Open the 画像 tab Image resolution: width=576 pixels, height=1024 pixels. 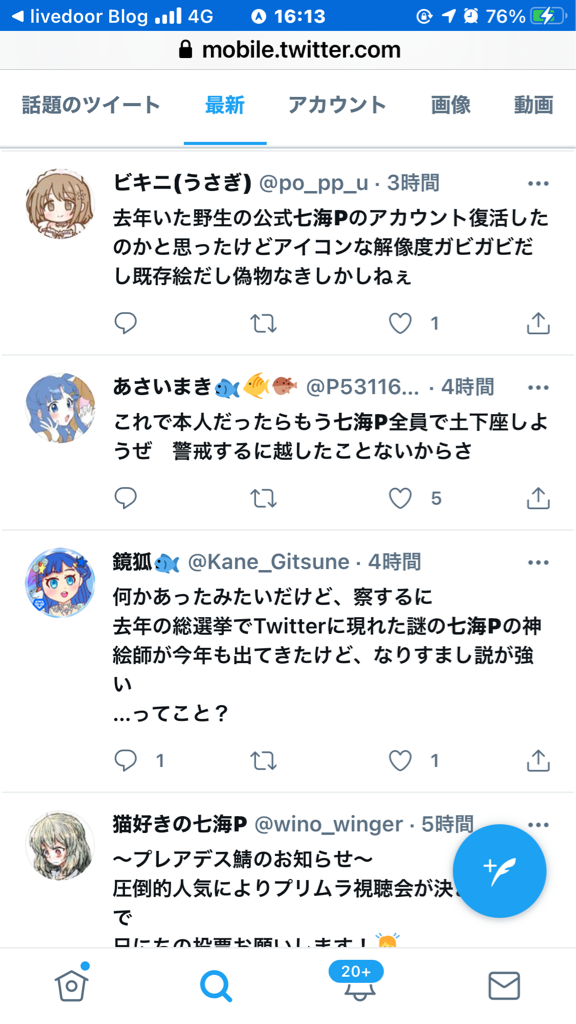(x=451, y=104)
